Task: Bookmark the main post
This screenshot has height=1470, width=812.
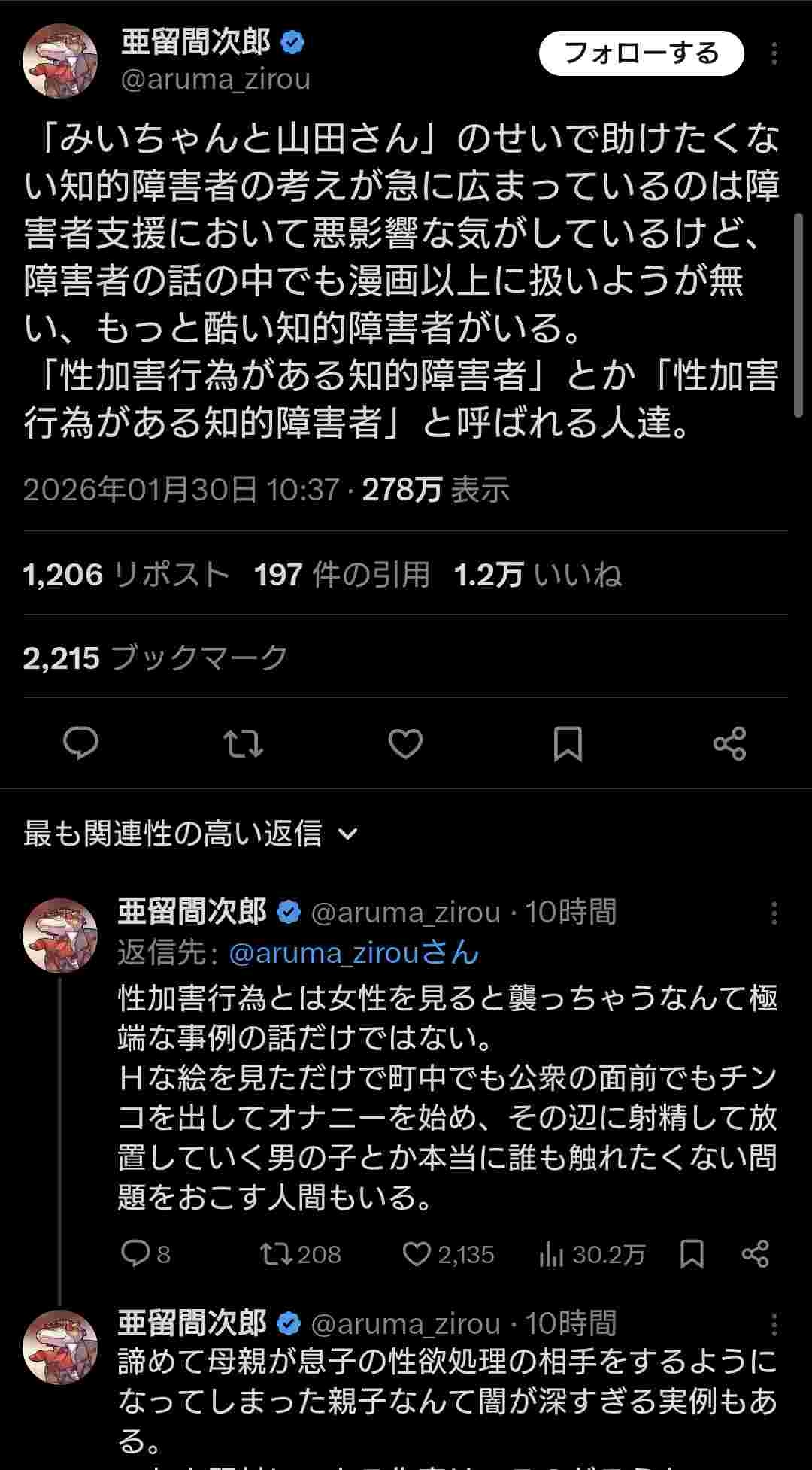Action: [x=568, y=743]
